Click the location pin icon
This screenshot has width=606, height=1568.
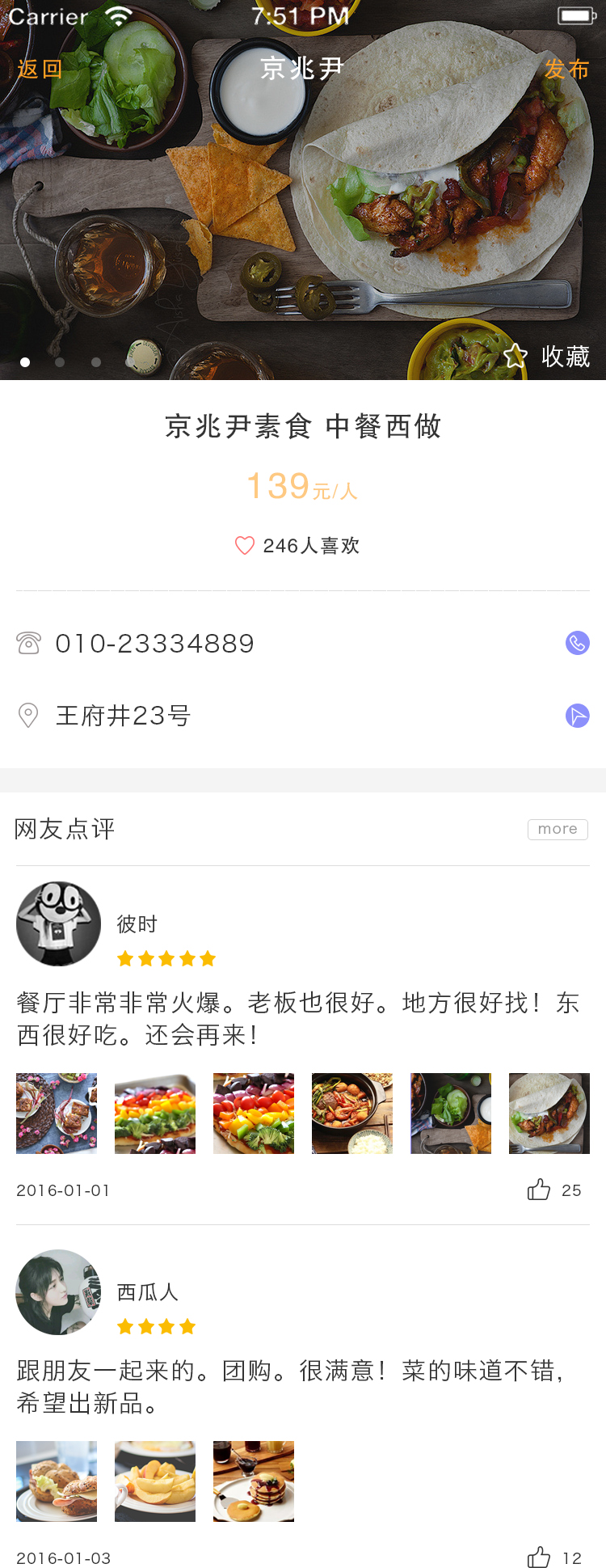click(28, 716)
